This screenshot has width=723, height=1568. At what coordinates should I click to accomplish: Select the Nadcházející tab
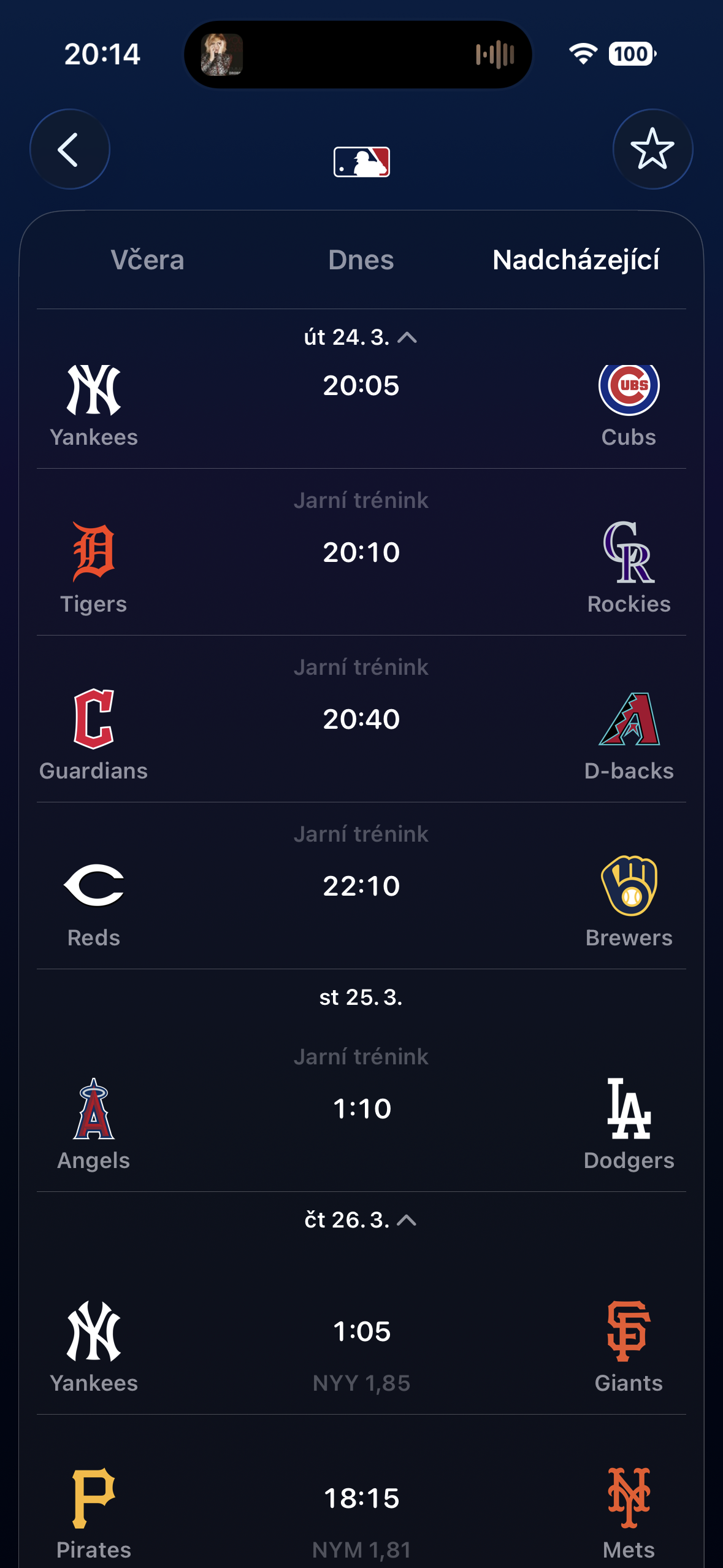[576, 260]
